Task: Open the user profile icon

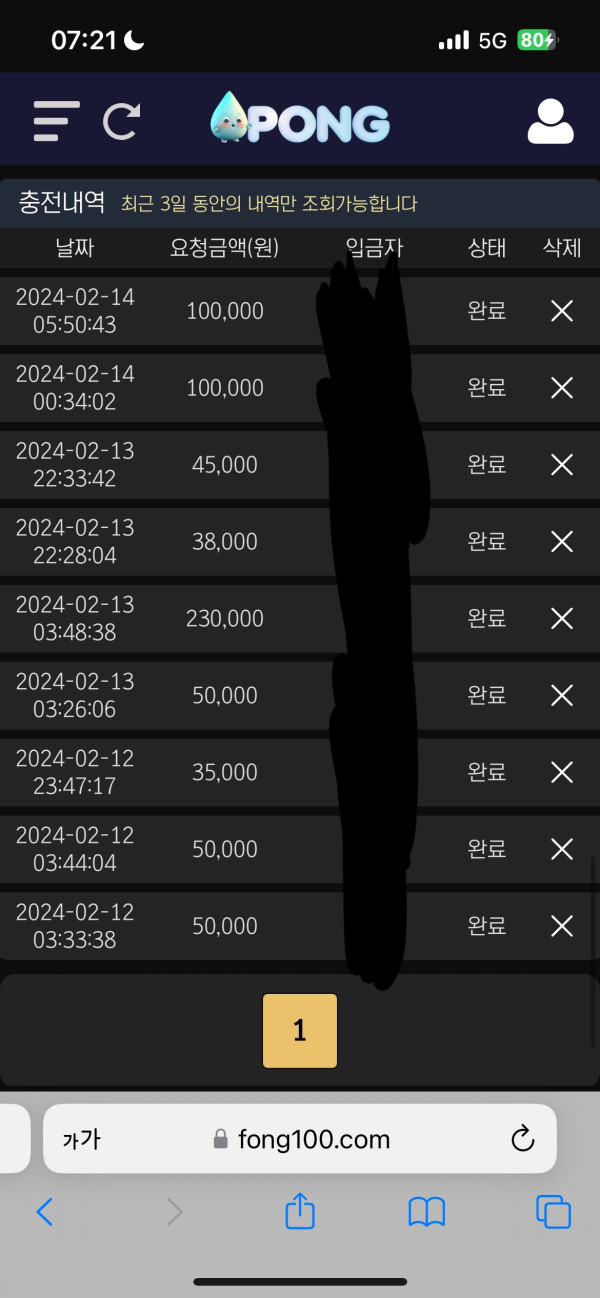Action: tap(550, 121)
